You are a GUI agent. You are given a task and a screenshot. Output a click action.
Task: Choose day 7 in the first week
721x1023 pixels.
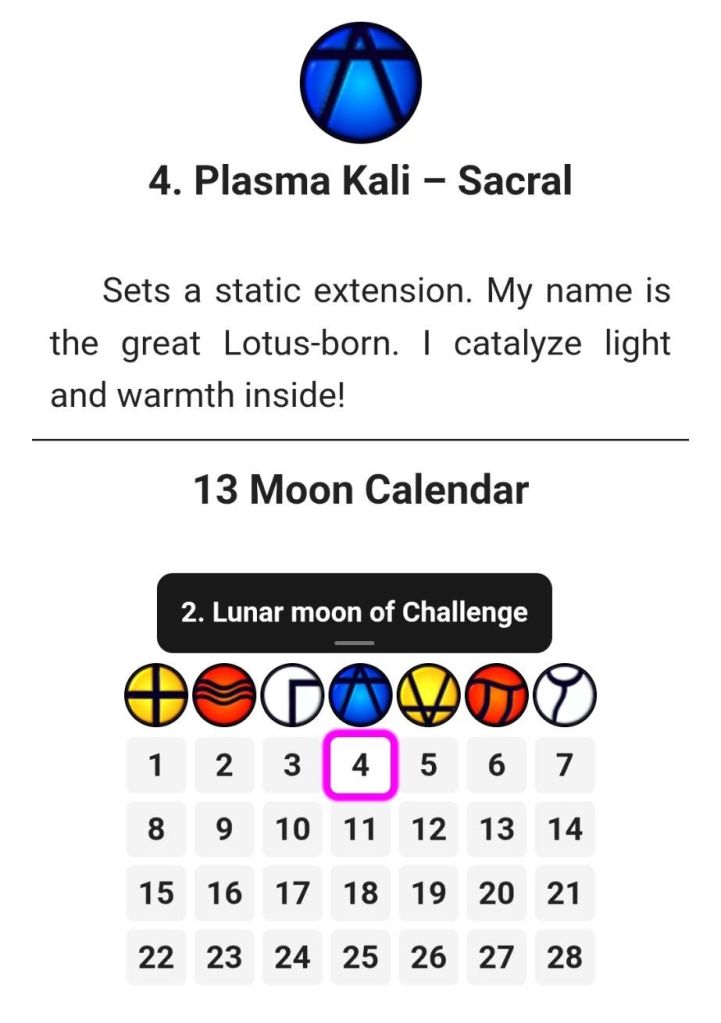(x=564, y=765)
